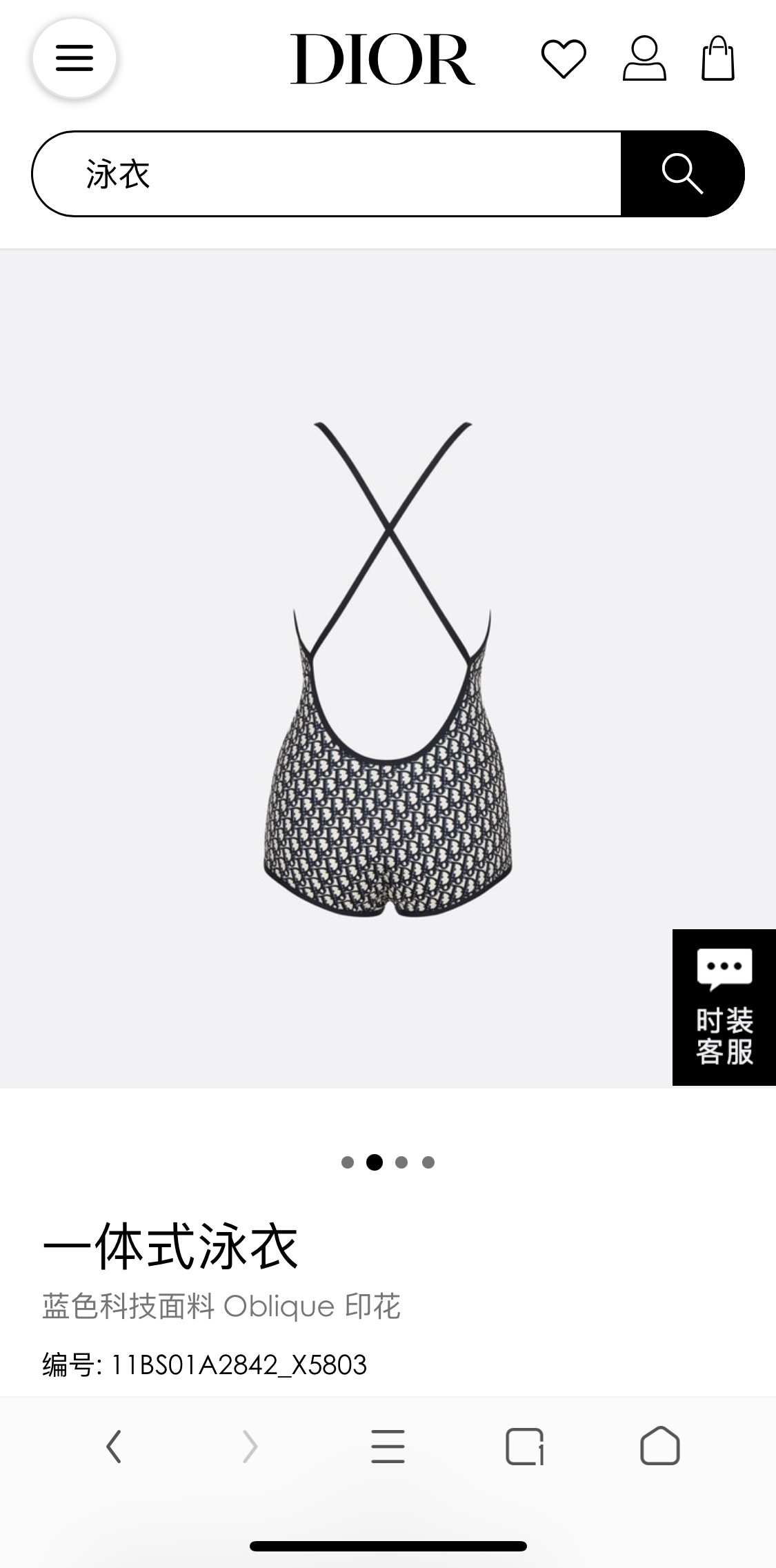Go back with browser back arrow
Image resolution: width=776 pixels, height=1568 pixels.
pos(114,1446)
